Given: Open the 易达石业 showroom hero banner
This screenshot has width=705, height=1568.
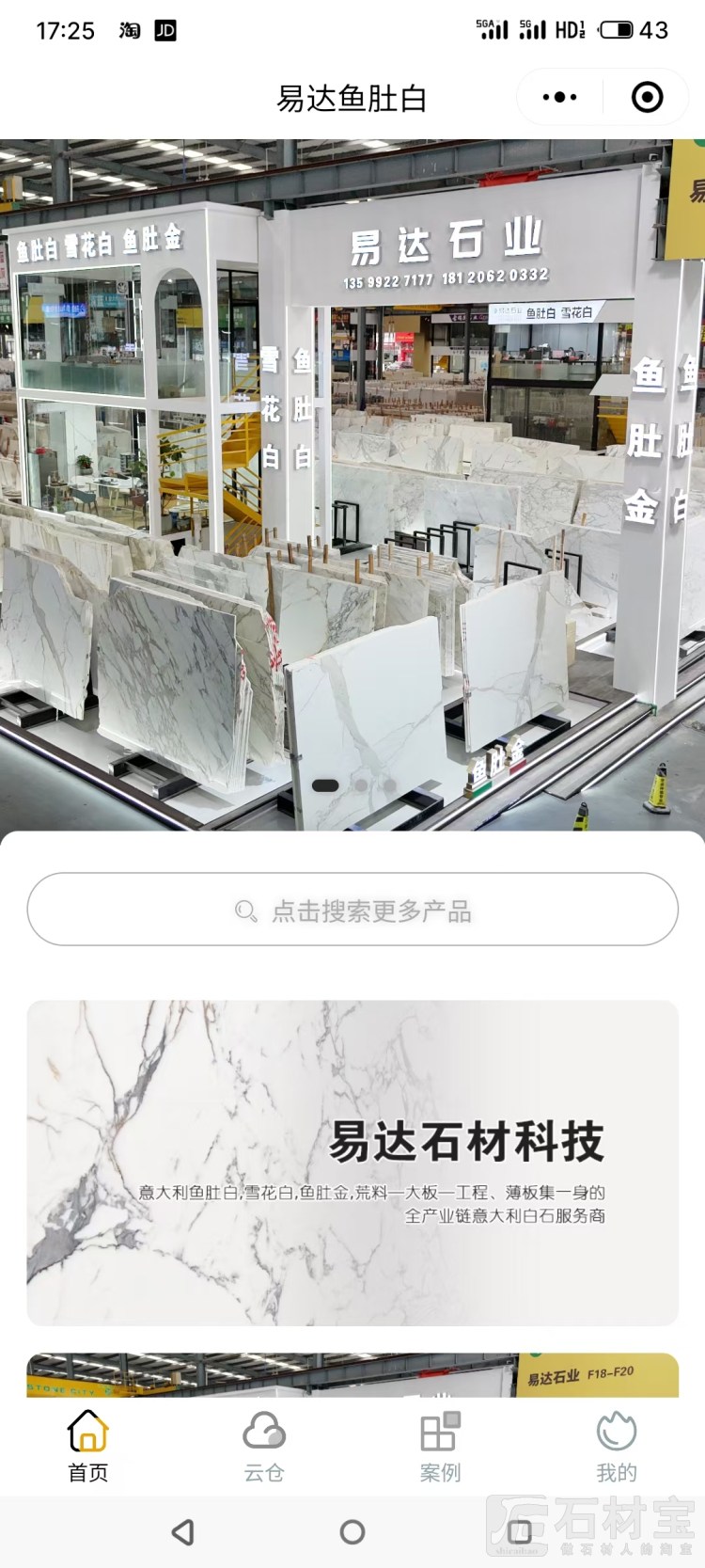Looking at the screenshot, I should click(x=352, y=484).
